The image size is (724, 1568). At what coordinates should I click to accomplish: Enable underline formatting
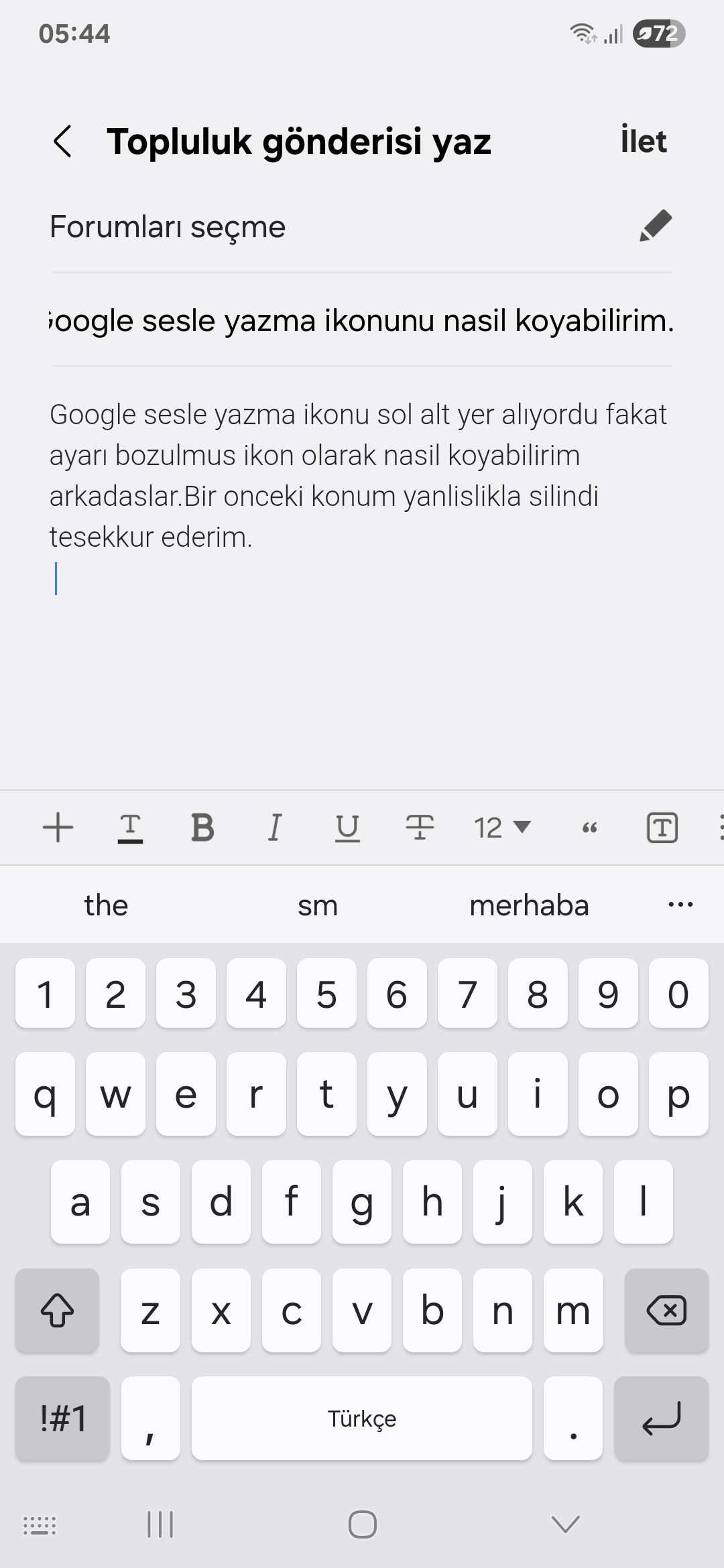pos(347,828)
